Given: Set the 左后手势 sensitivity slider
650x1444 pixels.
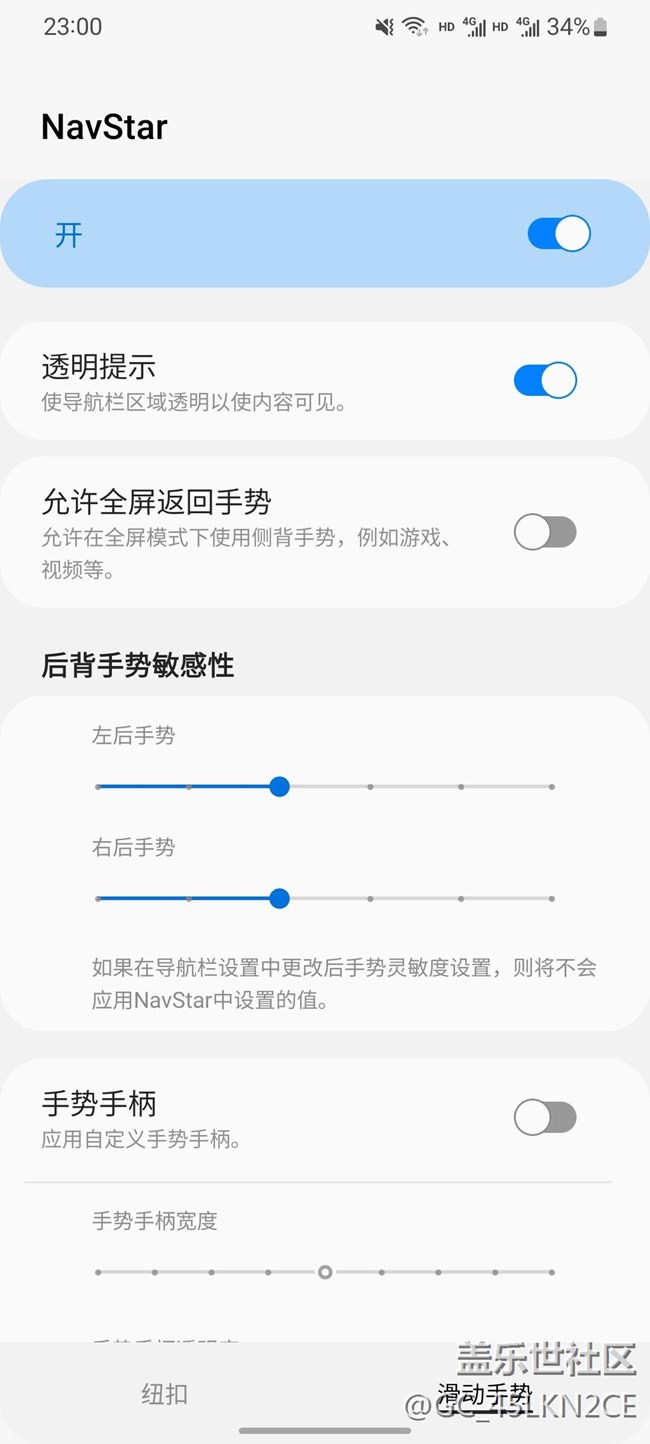Looking at the screenshot, I should [280, 787].
